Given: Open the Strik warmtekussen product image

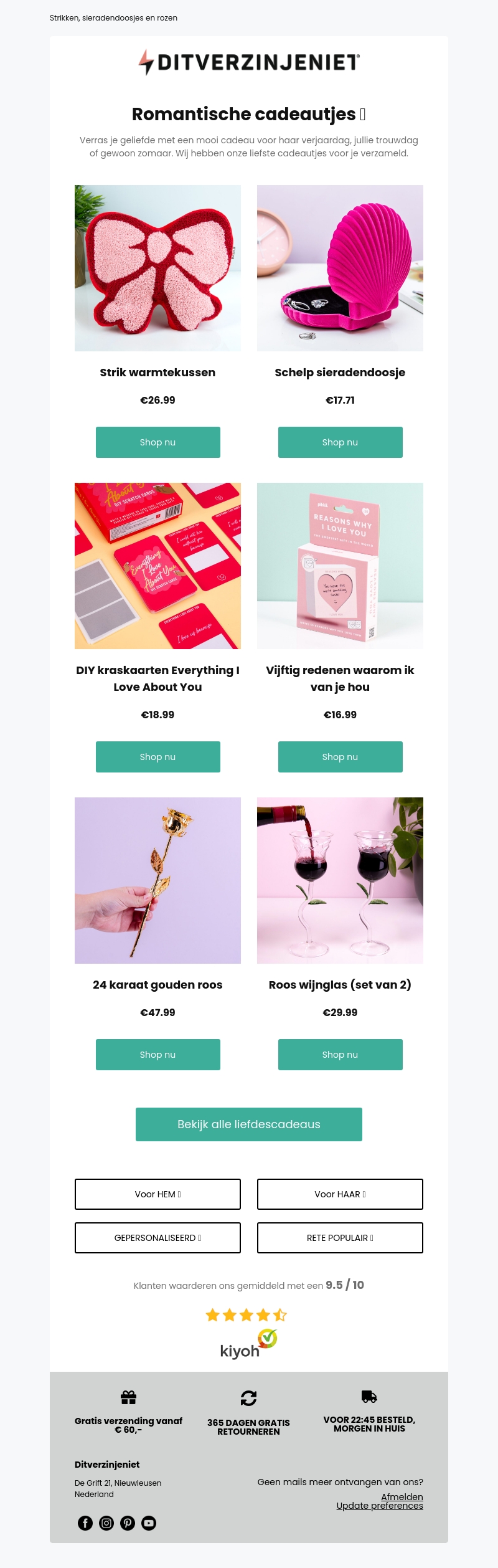Looking at the screenshot, I should [x=157, y=268].
